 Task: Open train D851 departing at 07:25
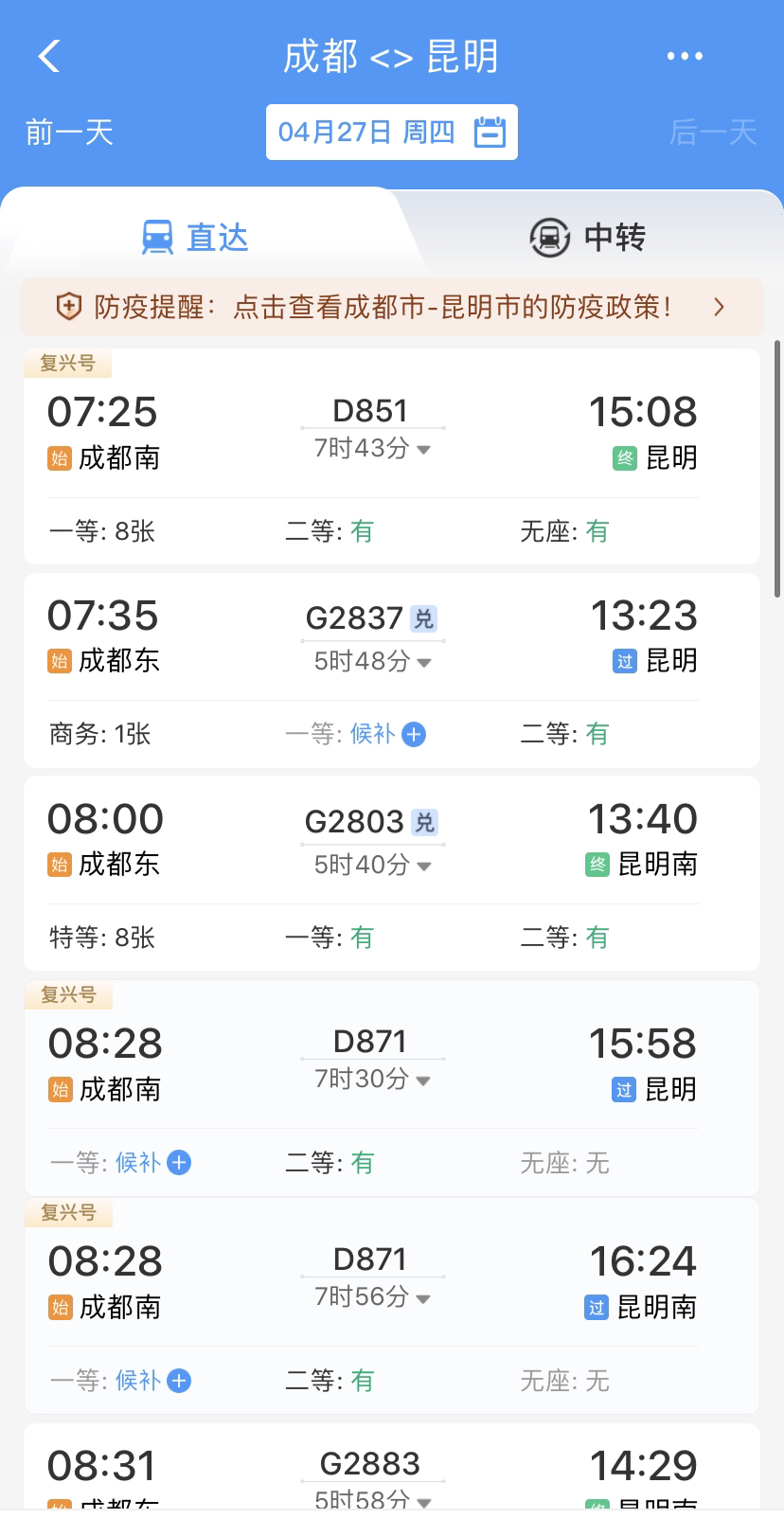pyautogui.click(x=391, y=456)
